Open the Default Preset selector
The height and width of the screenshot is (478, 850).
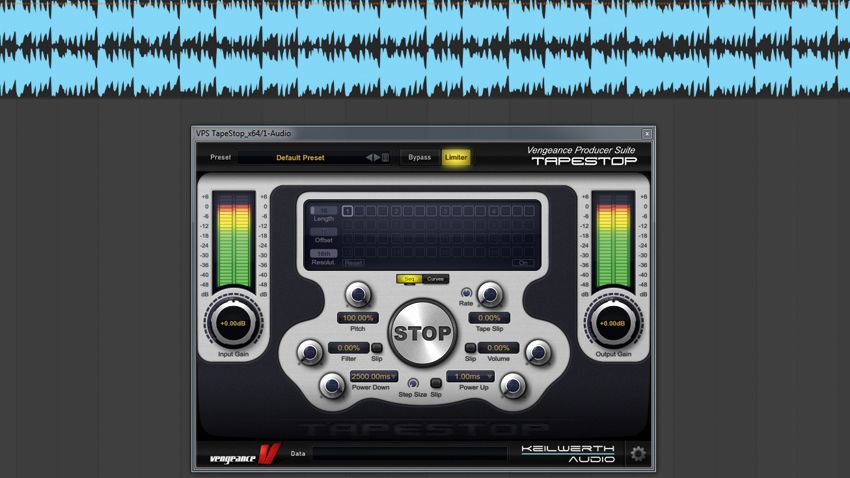(x=300, y=158)
